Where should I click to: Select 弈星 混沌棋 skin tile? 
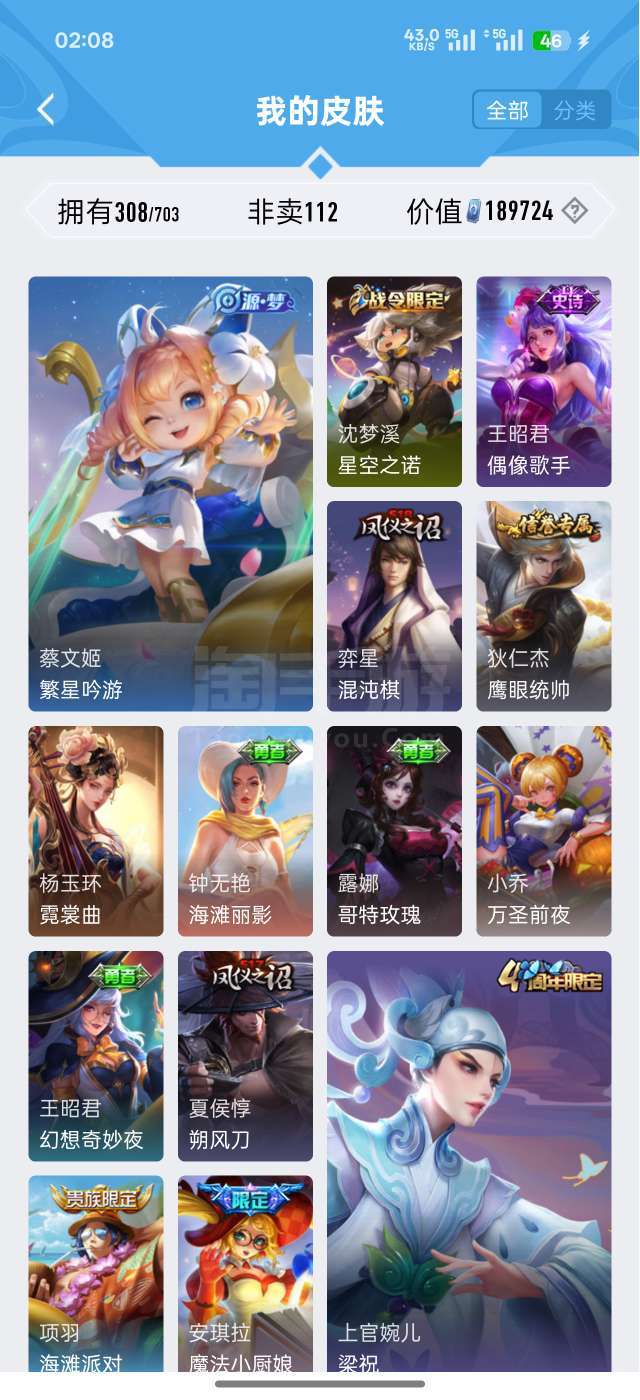394,606
